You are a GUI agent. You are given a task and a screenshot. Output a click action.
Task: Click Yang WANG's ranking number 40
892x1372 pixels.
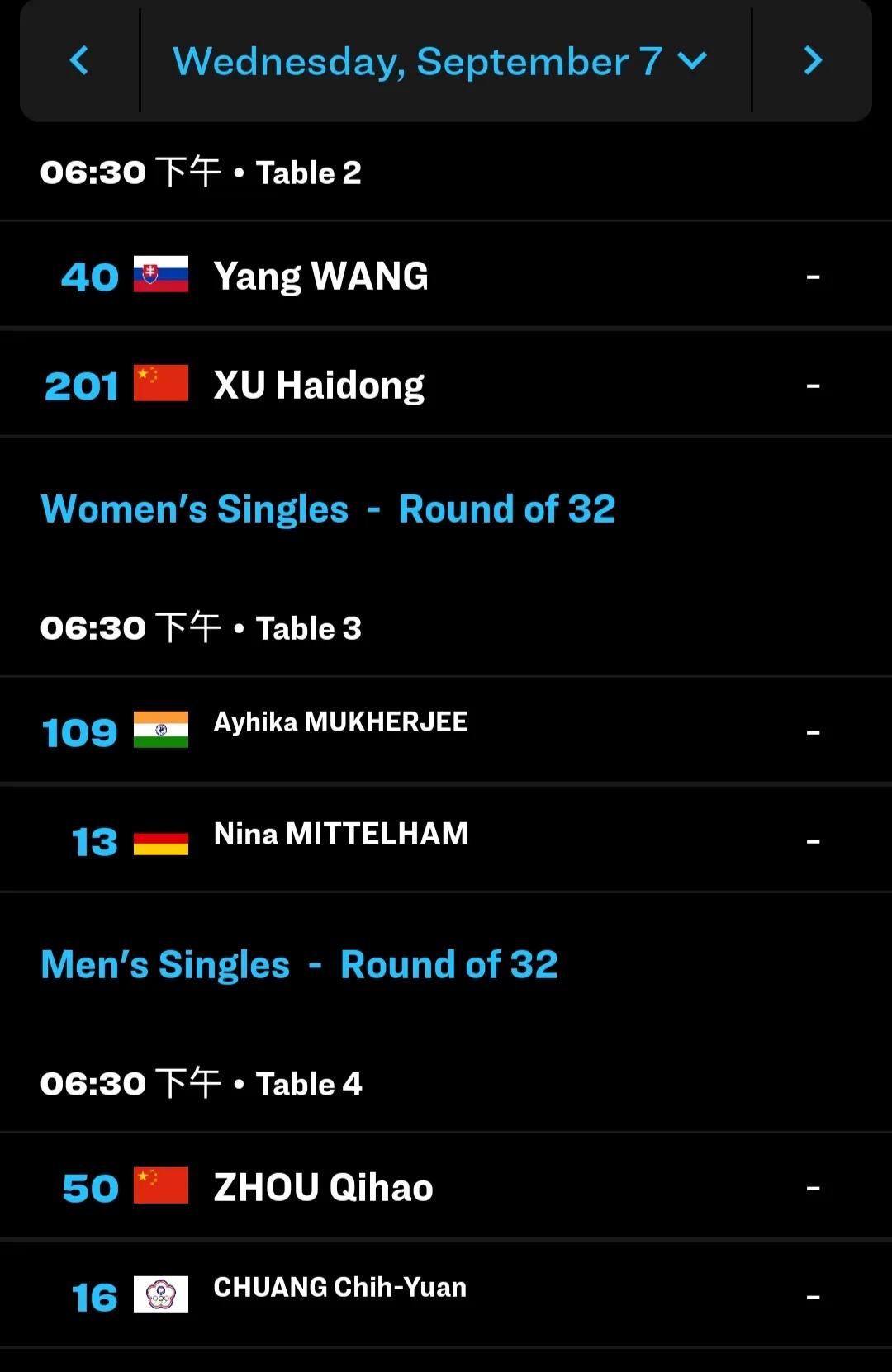click(x=88, y=277)
